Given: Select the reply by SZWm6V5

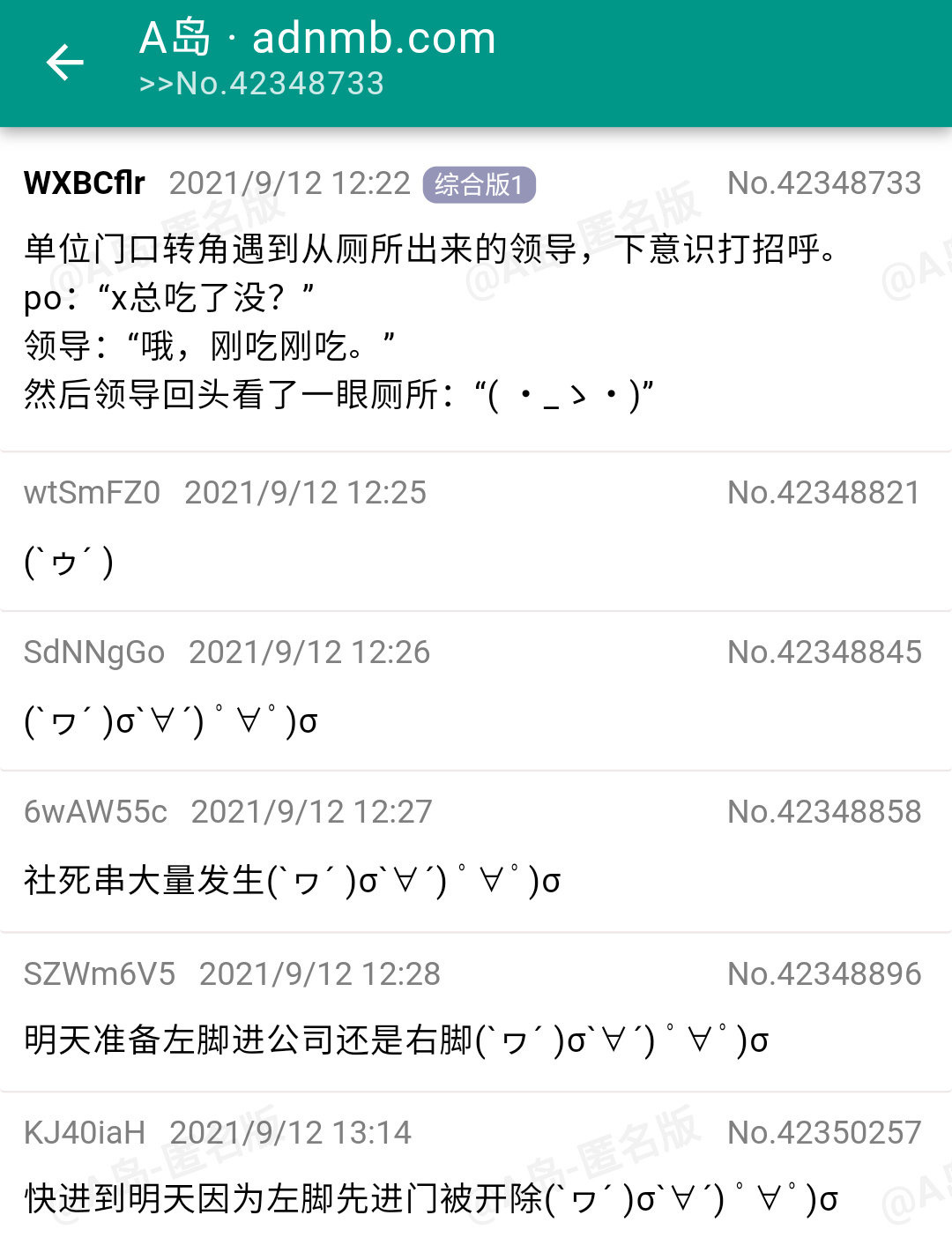Looking at the screenshot, I should click(476, 1011).
